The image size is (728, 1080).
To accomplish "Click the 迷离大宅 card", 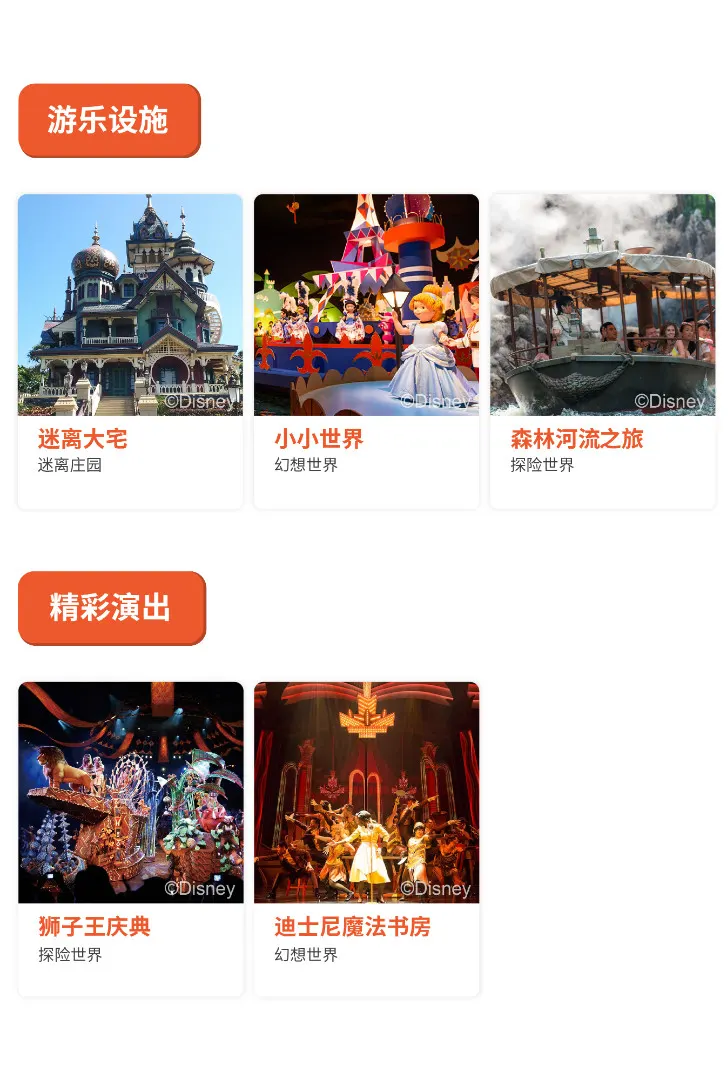I will point(130,350).
